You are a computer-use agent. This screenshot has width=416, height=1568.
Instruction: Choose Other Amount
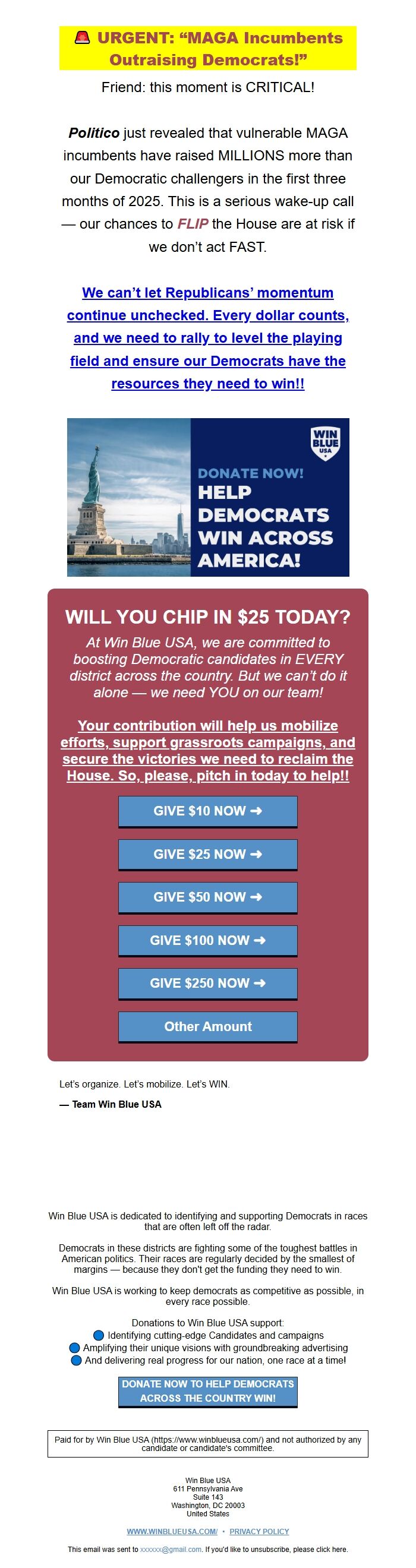[x=207, y=1026]
